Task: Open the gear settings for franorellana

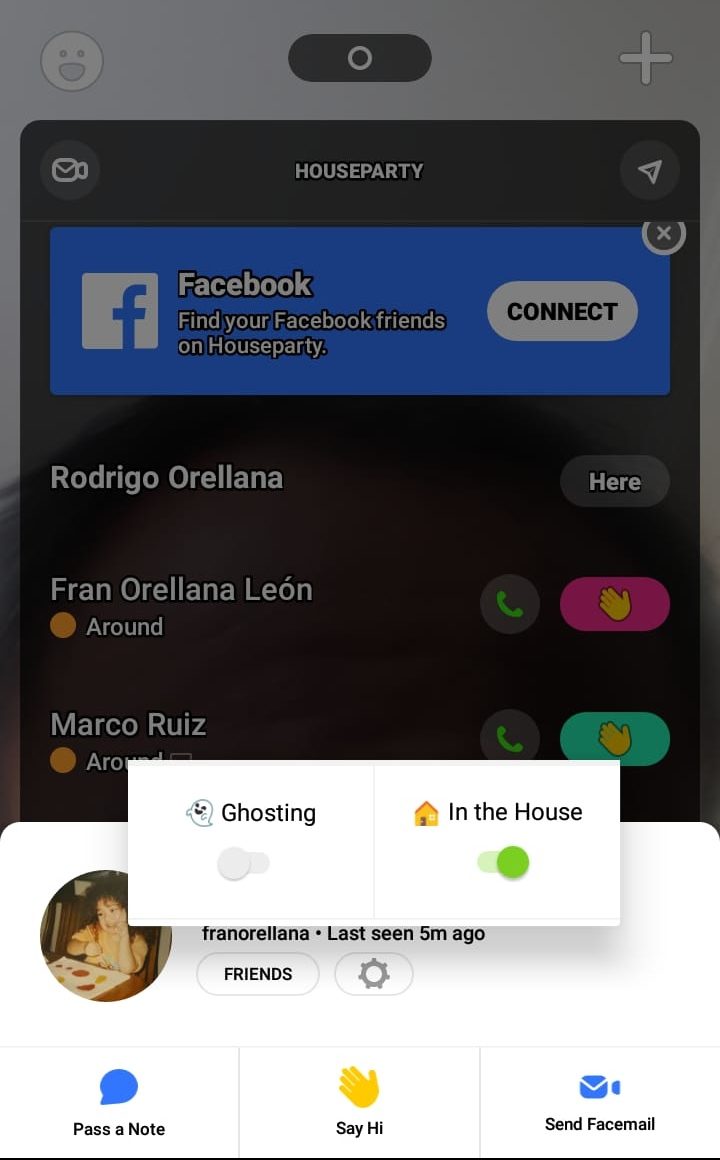Action: [373, 974]
